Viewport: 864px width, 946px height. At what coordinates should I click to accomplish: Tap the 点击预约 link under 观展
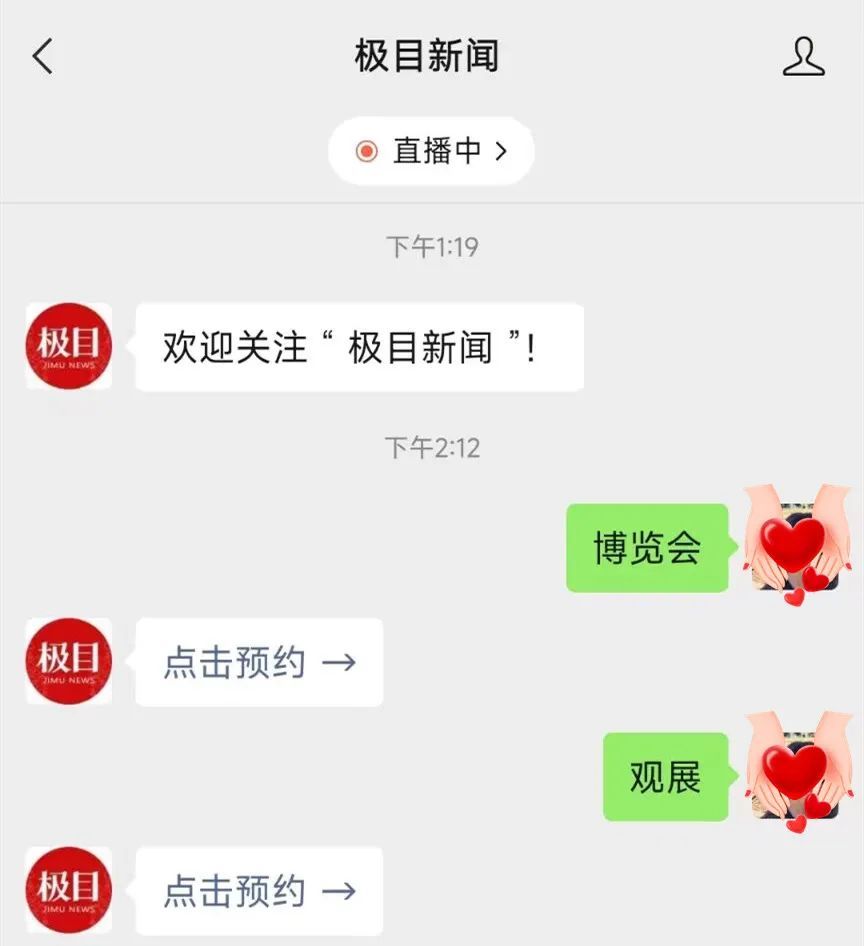coord(259,891)
